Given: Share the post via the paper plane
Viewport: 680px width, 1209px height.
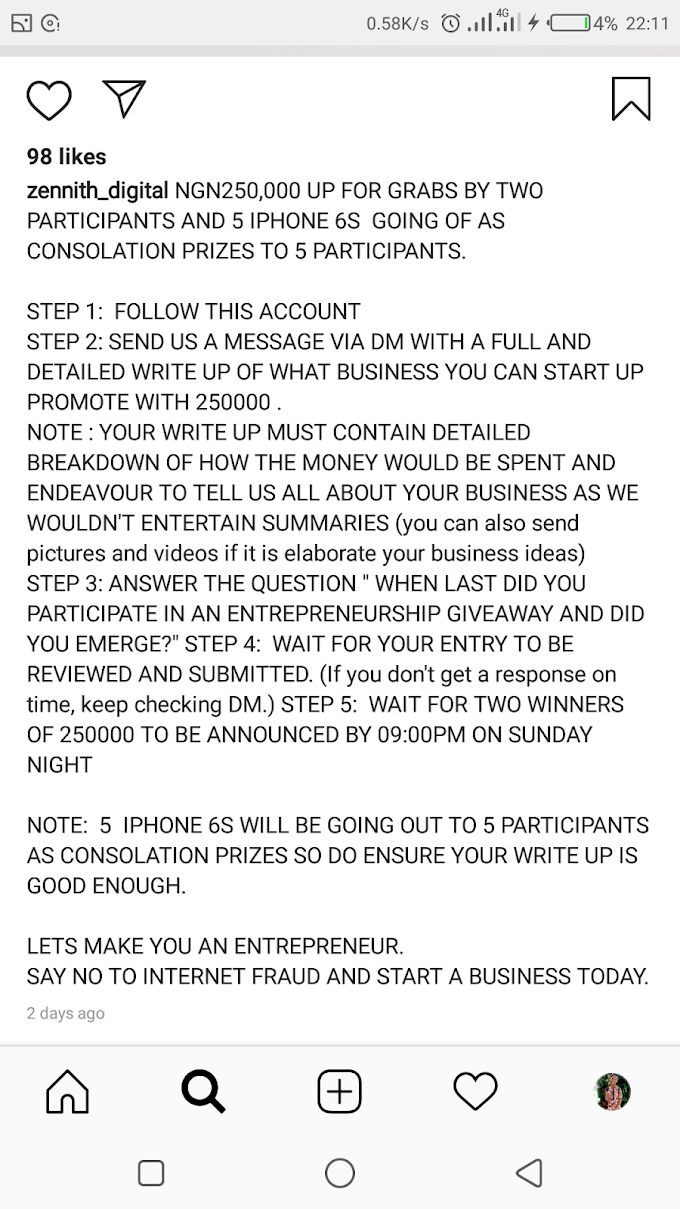Looking at the screenshot, I should (x=124, y=98).
